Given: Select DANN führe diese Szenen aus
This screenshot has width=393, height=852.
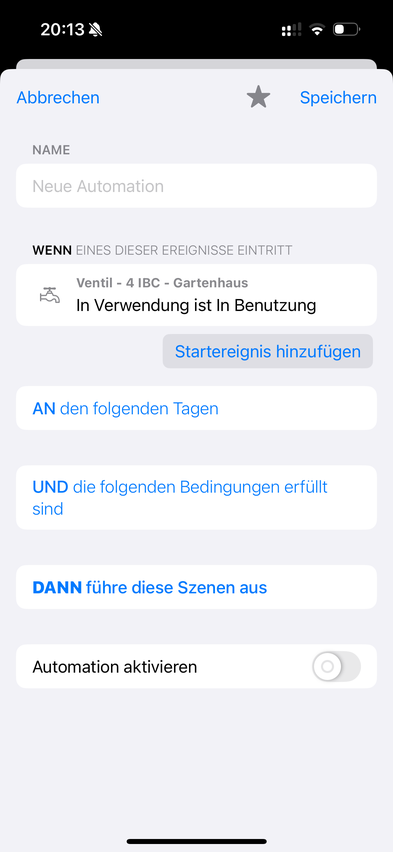Looking at the screenshot, I should tap(196, 587).
